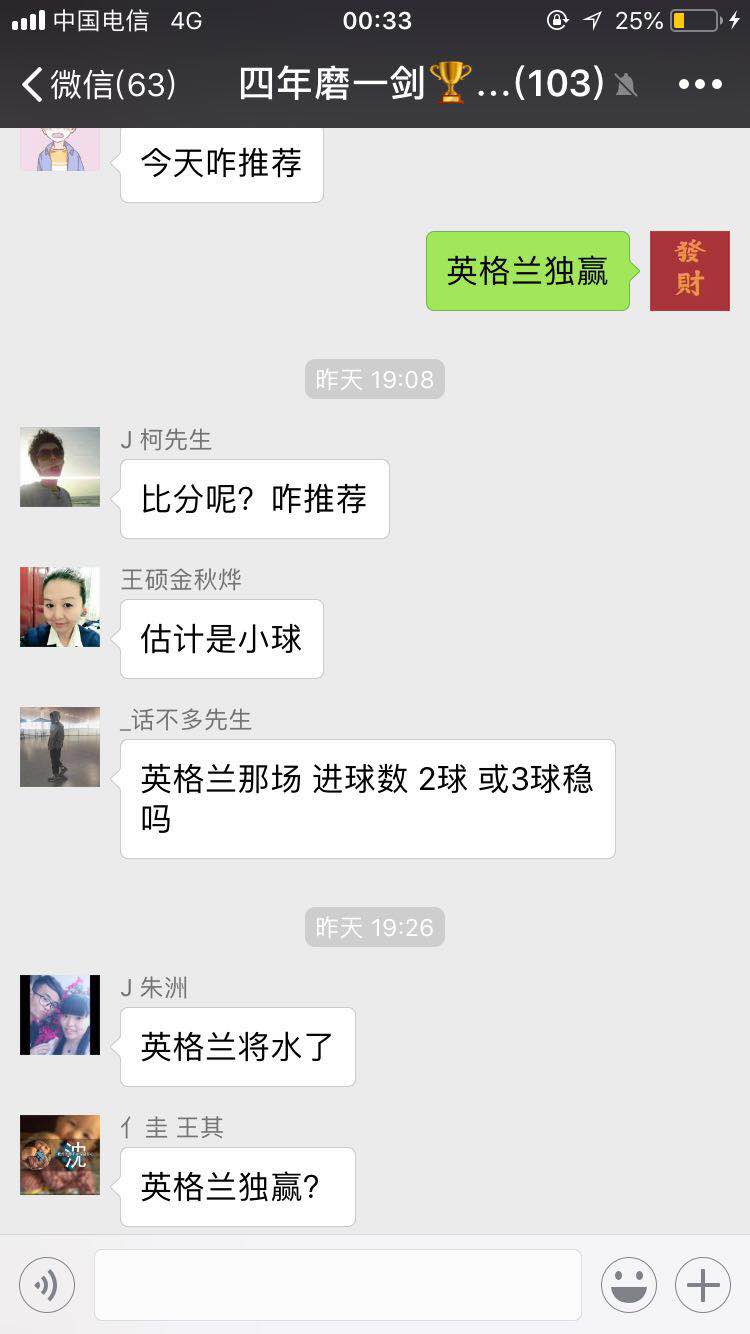Viewport: 750px width, 1334px height.
Task: Open _话不多先生's profile picture
Action: tap(59, 747)
